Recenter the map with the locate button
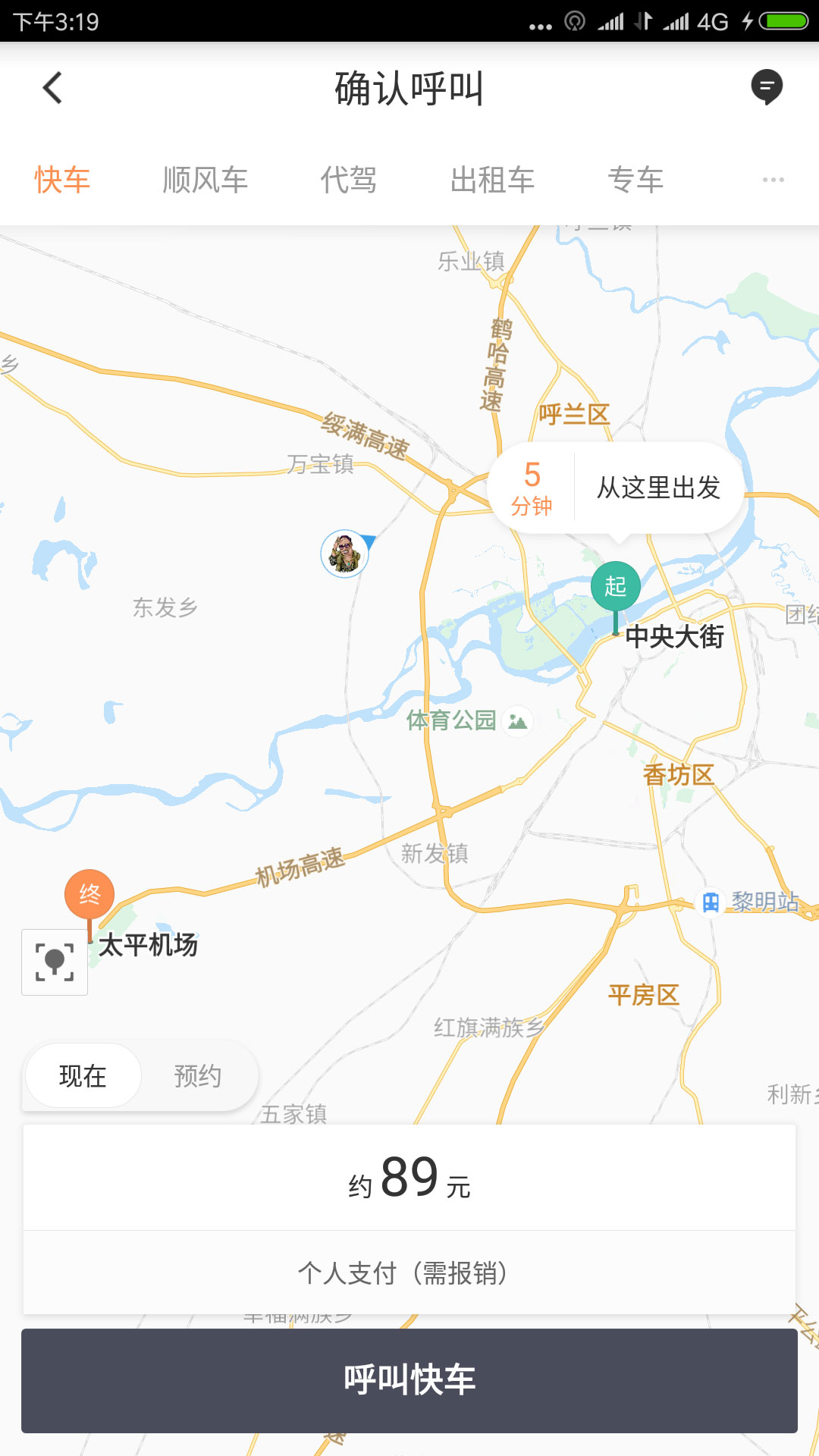Image resolution: width=819 pixels, height=1456 pixels. (x=55, y=962)
